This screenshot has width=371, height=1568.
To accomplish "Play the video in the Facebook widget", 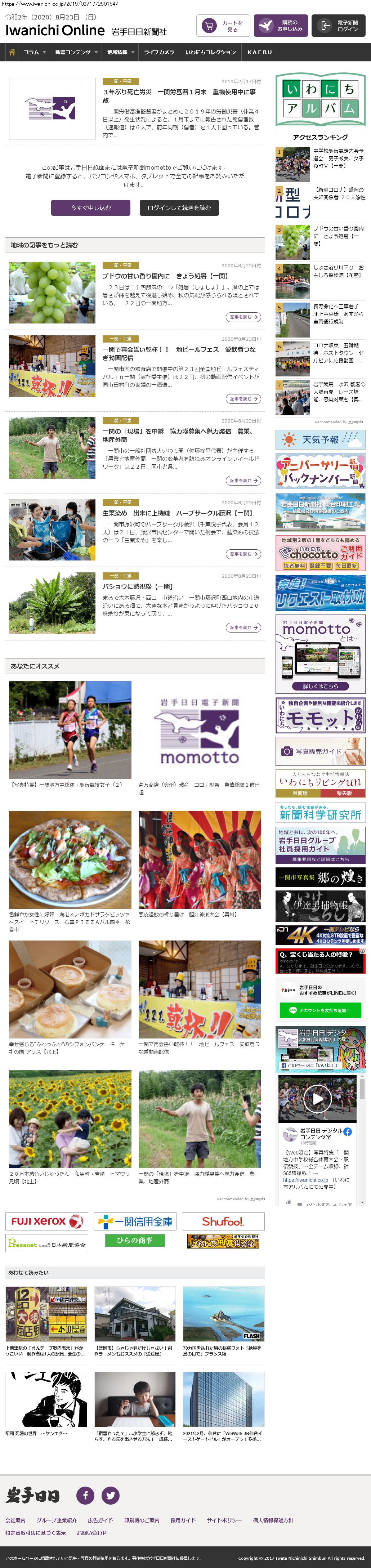I will coord(318,1099).
